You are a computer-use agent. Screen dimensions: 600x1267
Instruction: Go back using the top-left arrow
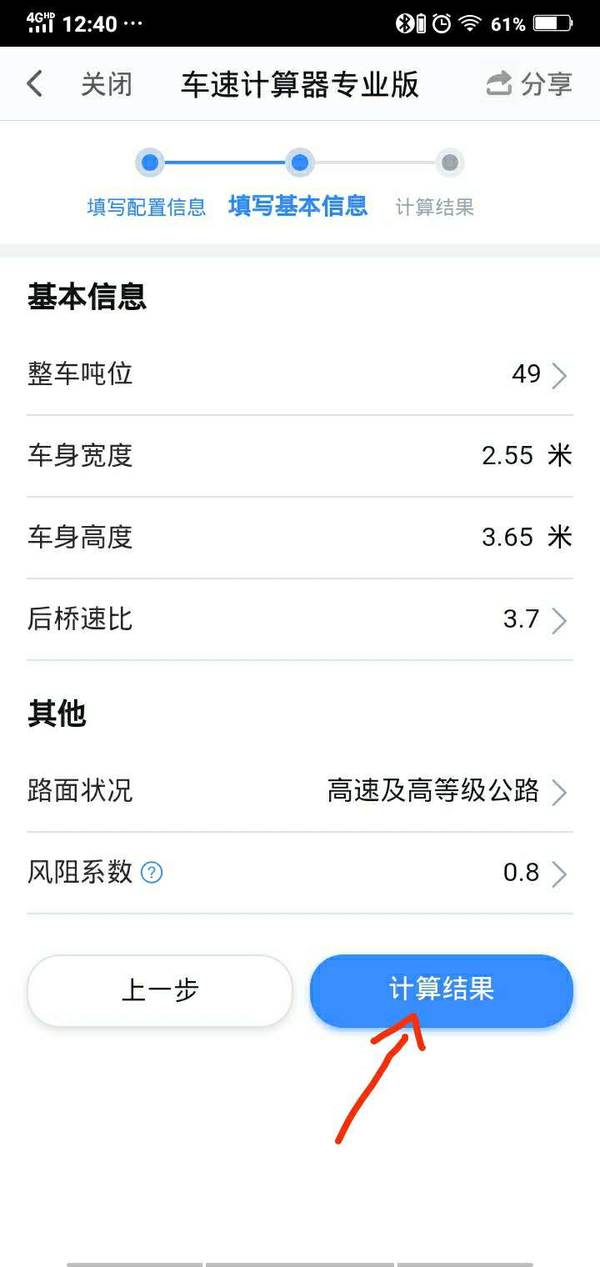pos(35,84)
